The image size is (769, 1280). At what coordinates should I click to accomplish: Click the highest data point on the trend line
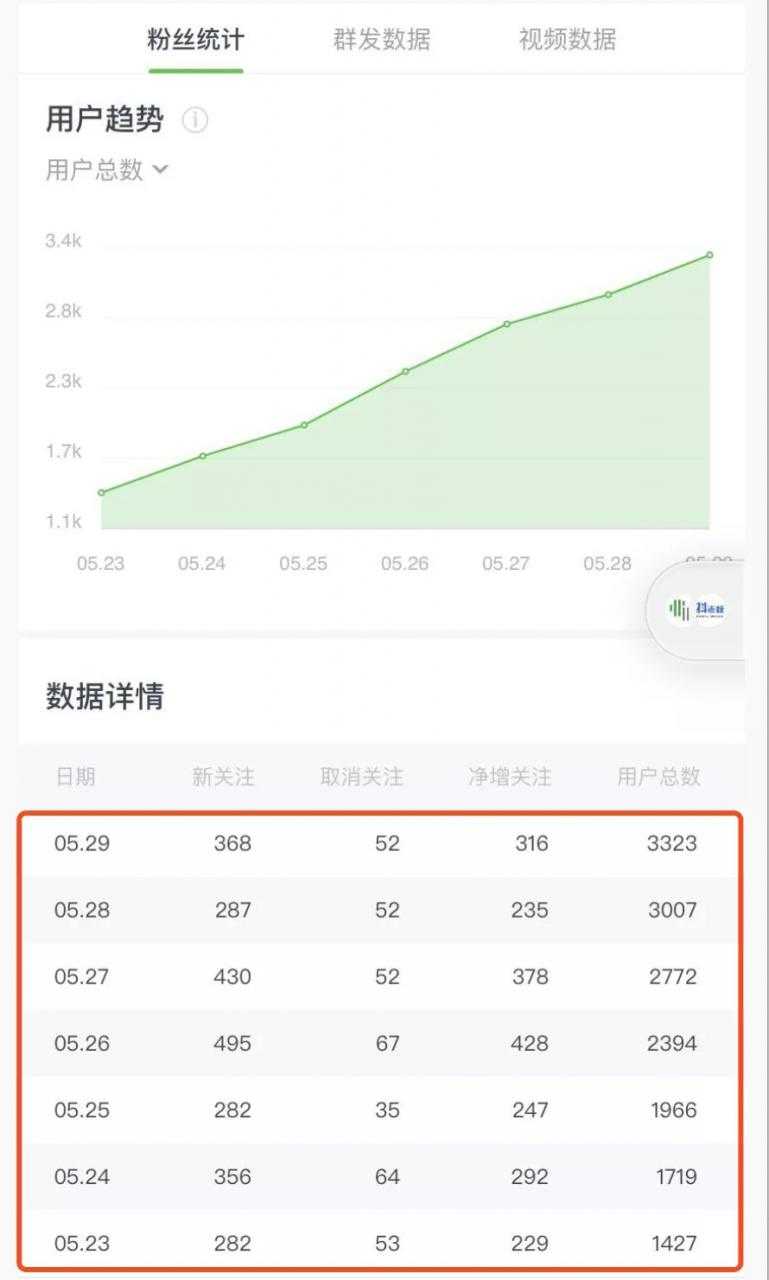click(x=710, y=255)
